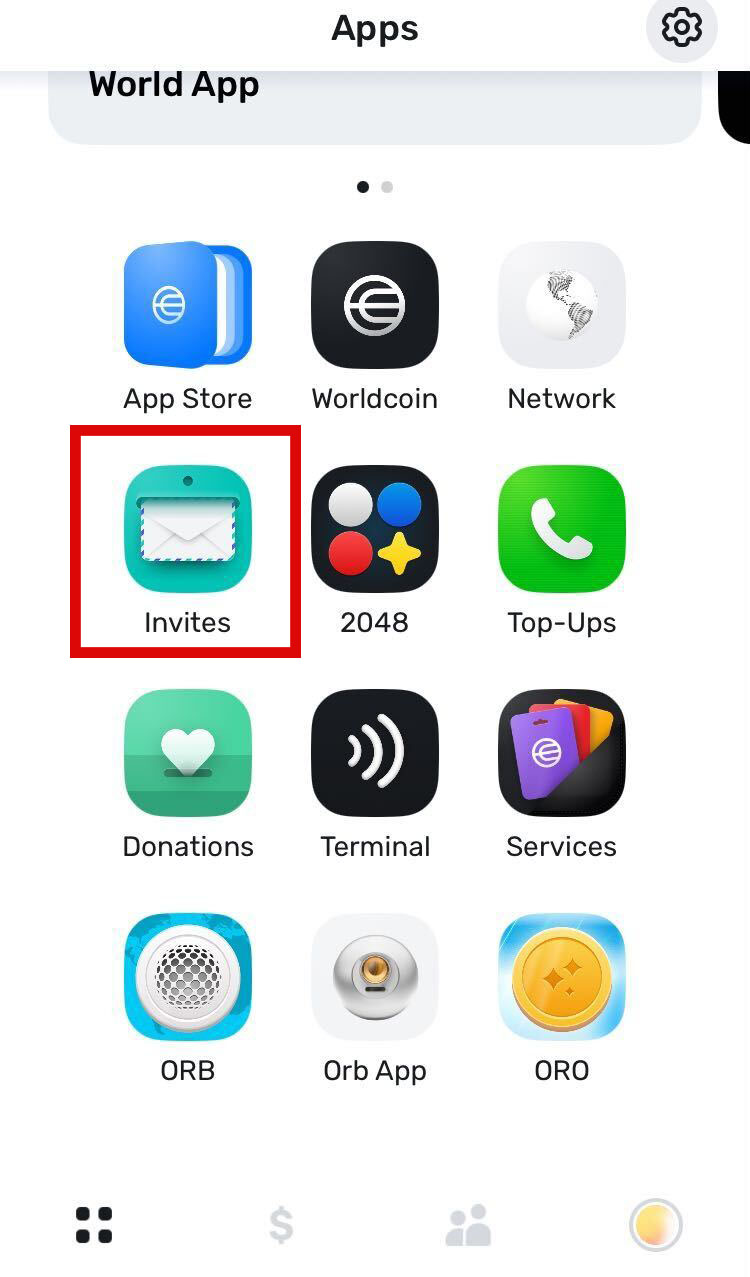Open the Donations app
Screen dimensions: 750x1277
pyautogui.click(x=188, y=753)
